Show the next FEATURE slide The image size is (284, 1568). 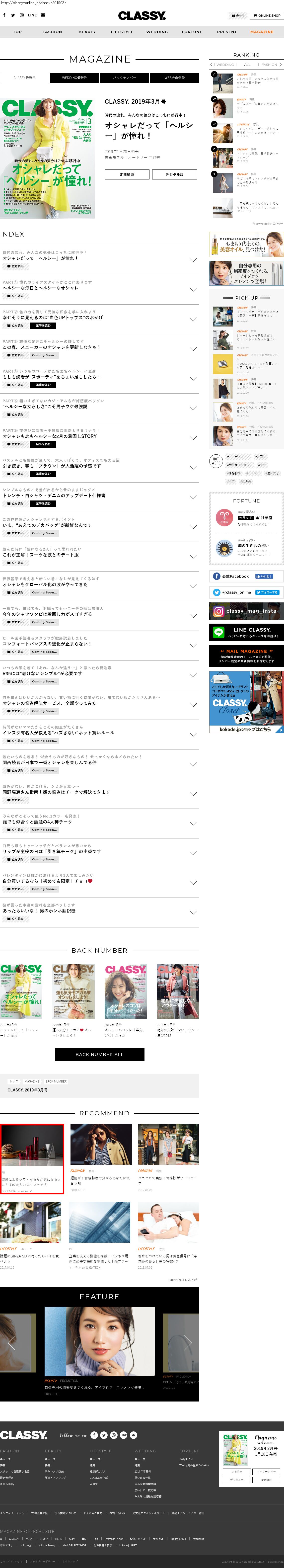[x=188, y=1342]
